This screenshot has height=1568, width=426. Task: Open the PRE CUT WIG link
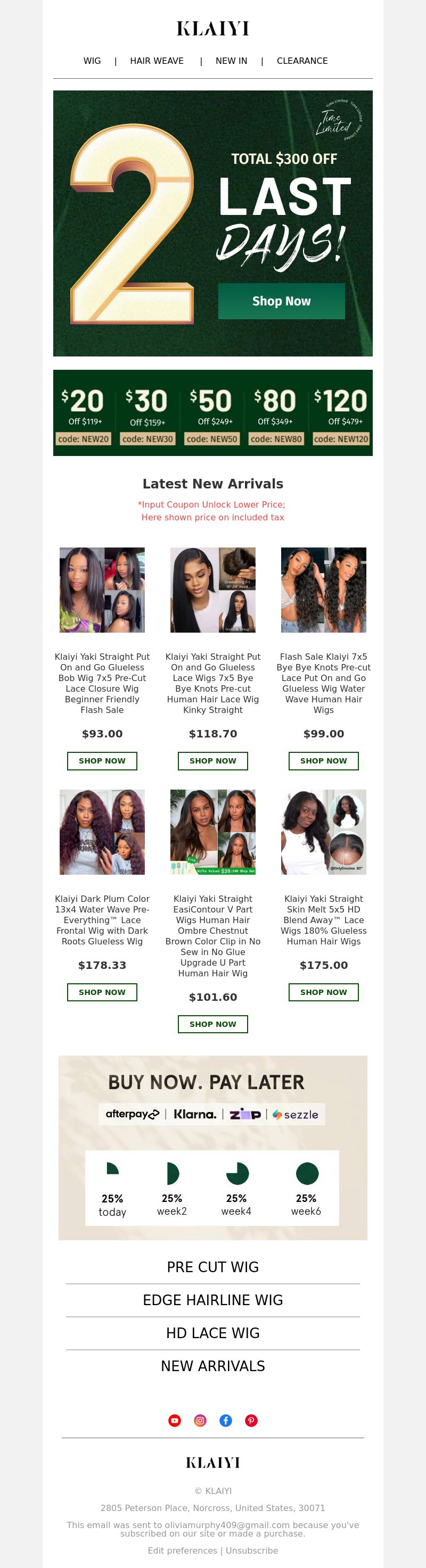212,1267
